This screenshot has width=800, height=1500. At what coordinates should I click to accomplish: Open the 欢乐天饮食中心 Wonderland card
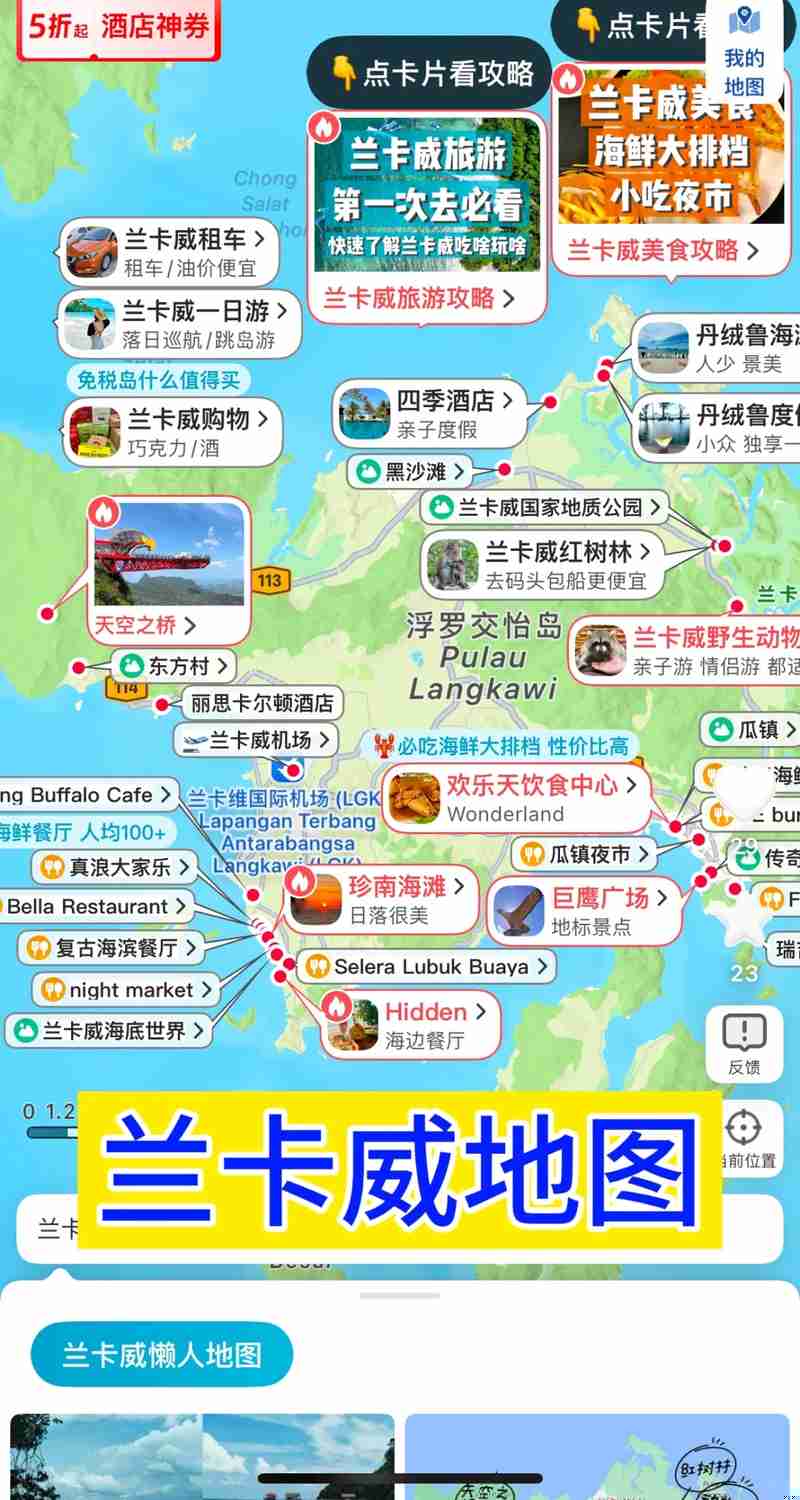[x=515, y=798]
